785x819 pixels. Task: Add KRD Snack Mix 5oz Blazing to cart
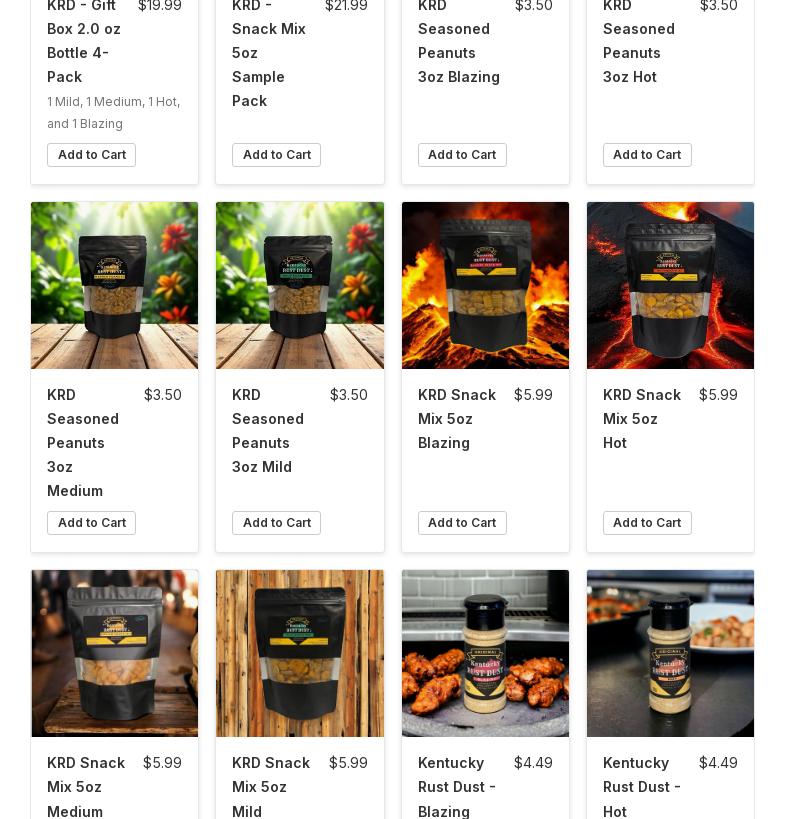tap(462, 523)
